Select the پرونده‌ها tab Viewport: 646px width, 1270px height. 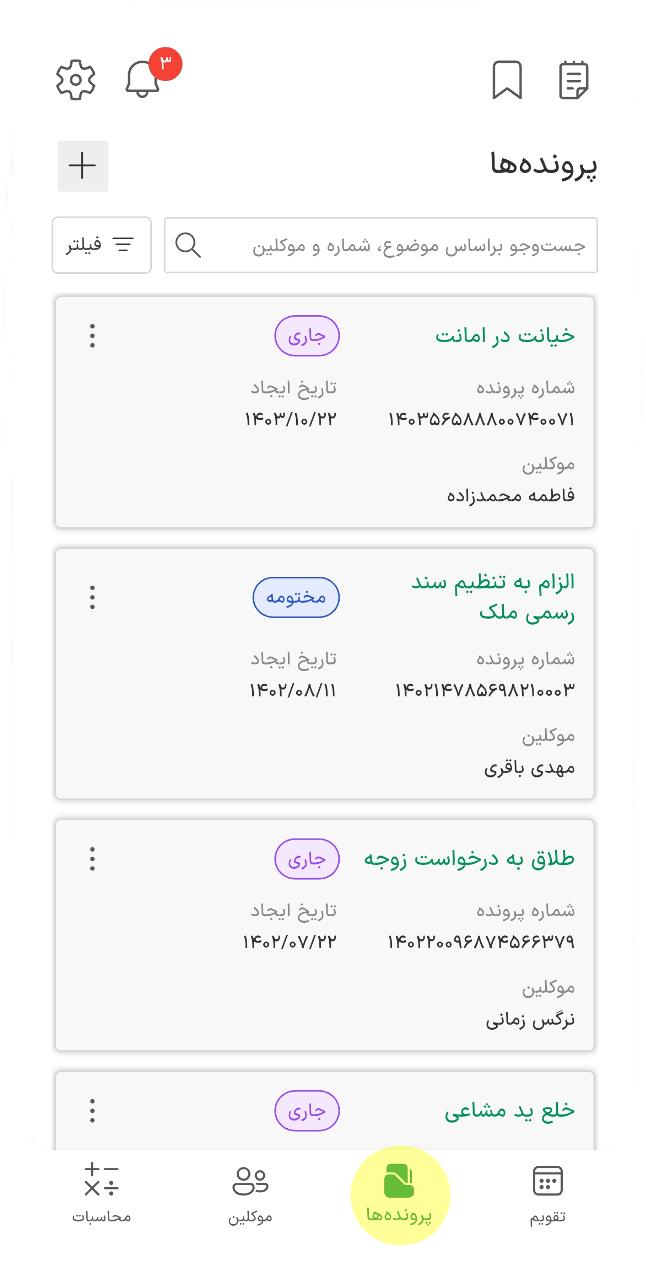click(399, 1195)
